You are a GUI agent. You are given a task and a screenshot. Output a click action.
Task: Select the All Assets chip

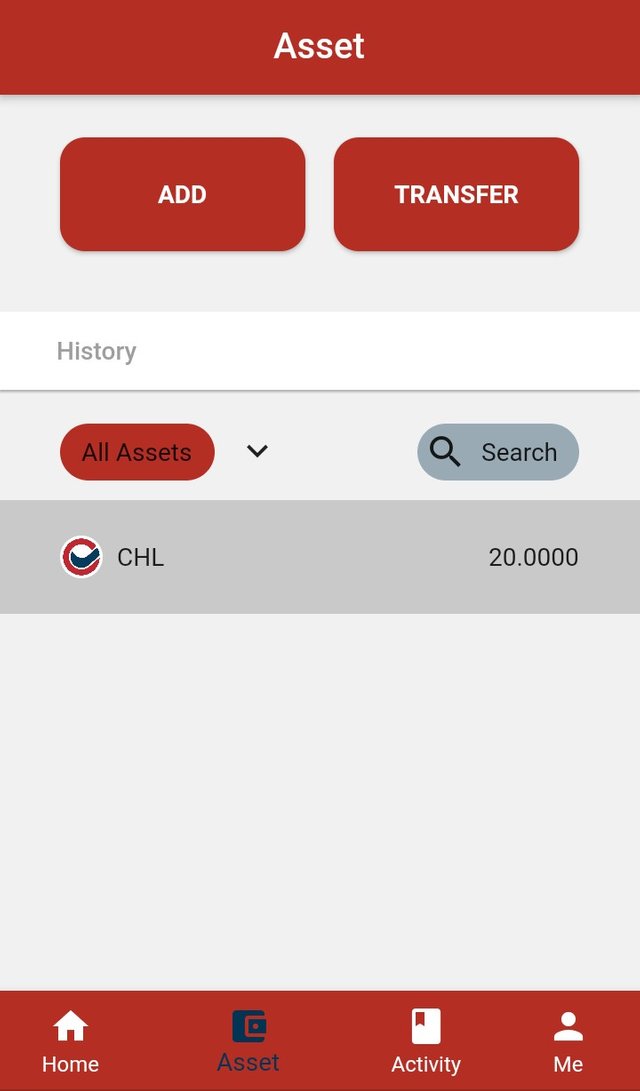pos(137,452)
